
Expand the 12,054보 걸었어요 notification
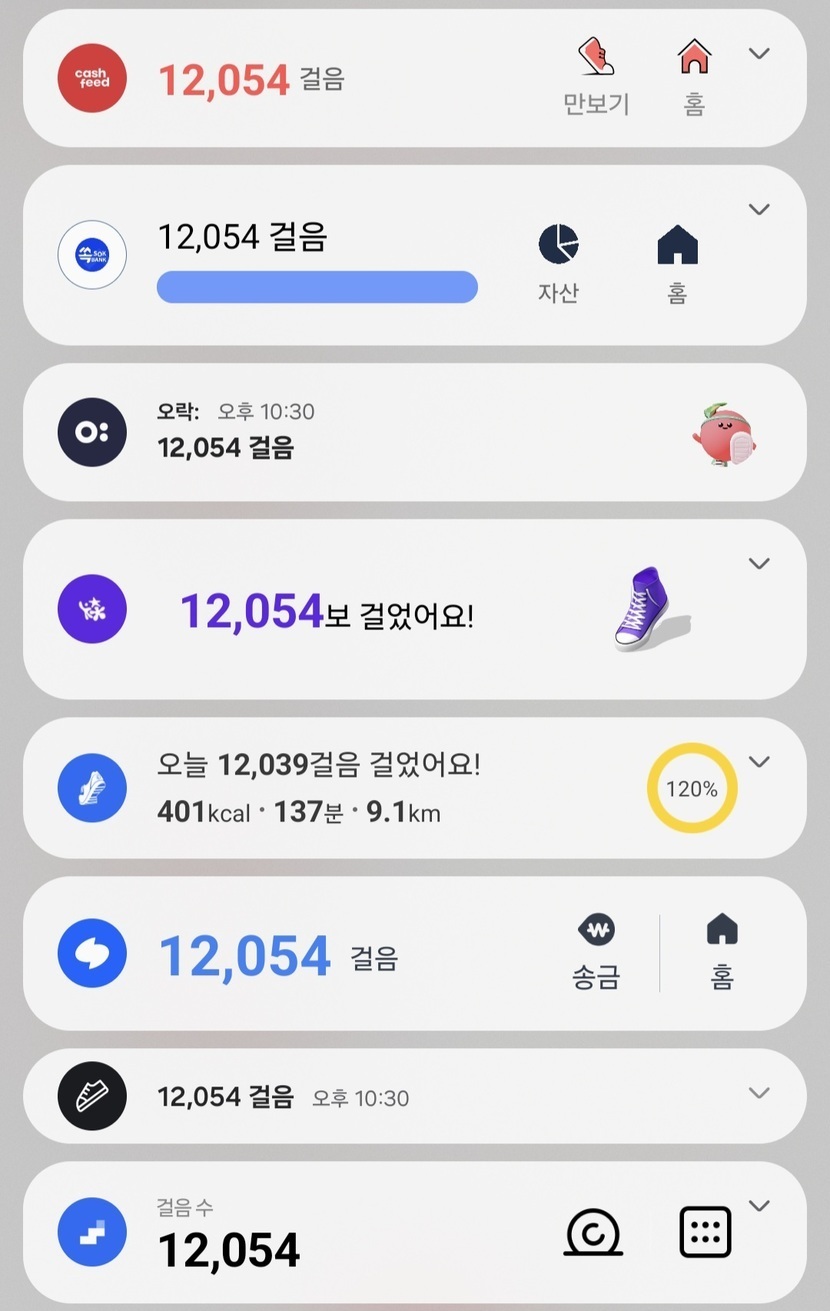click(760, 563)
